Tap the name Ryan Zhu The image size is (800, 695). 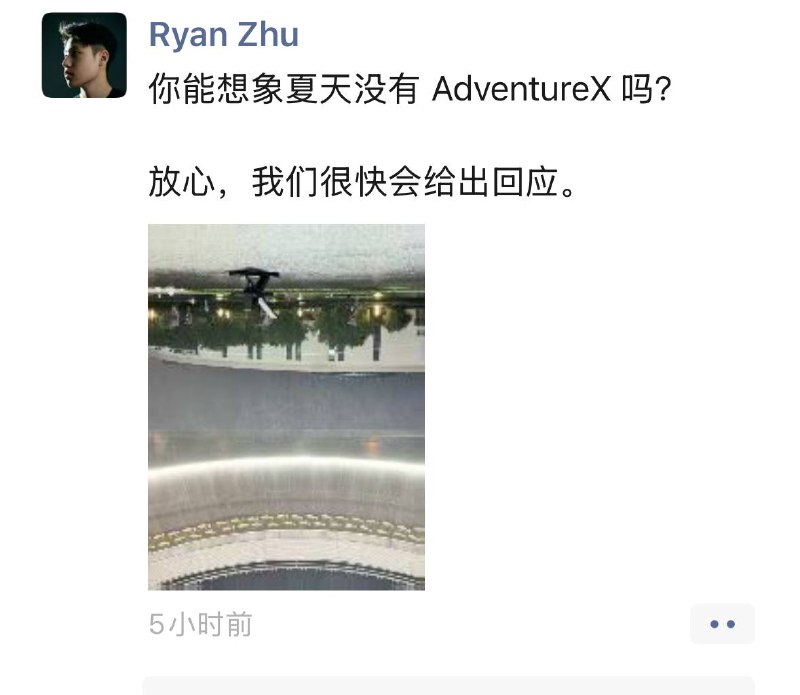pos(223,35)
